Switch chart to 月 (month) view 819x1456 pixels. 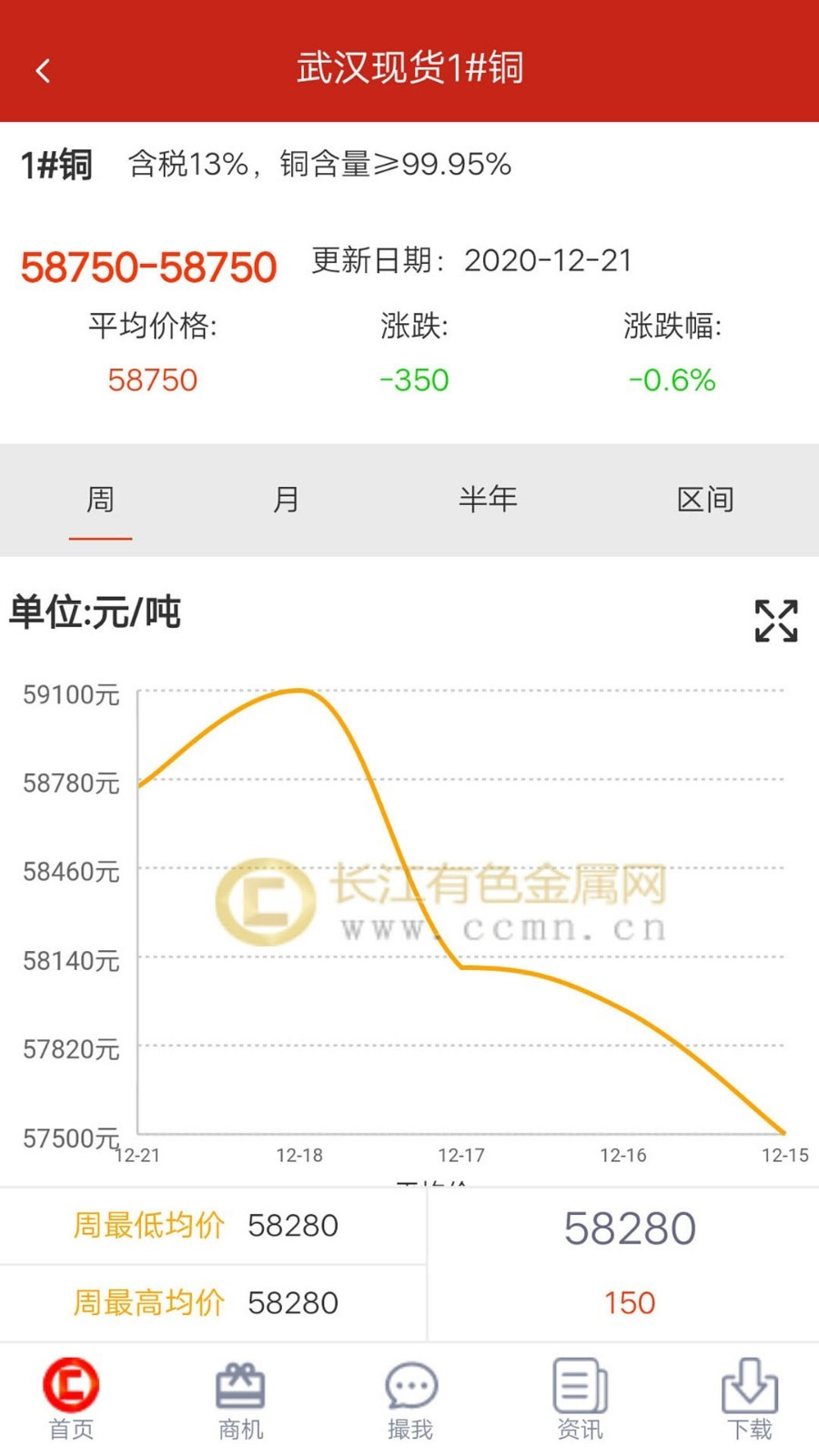point(286,500)
